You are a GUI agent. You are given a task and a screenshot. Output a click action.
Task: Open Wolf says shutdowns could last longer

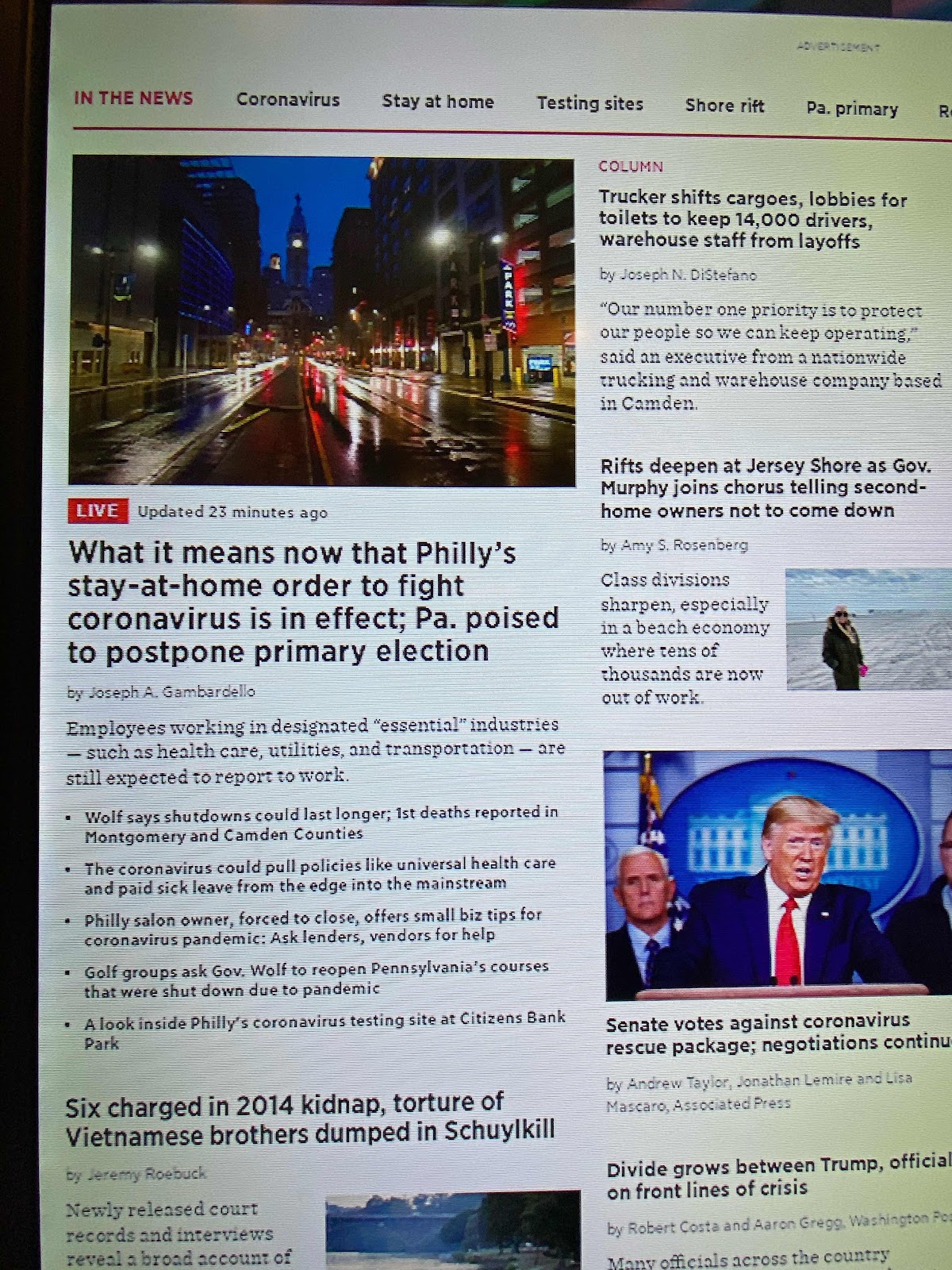tap(321, 823)
